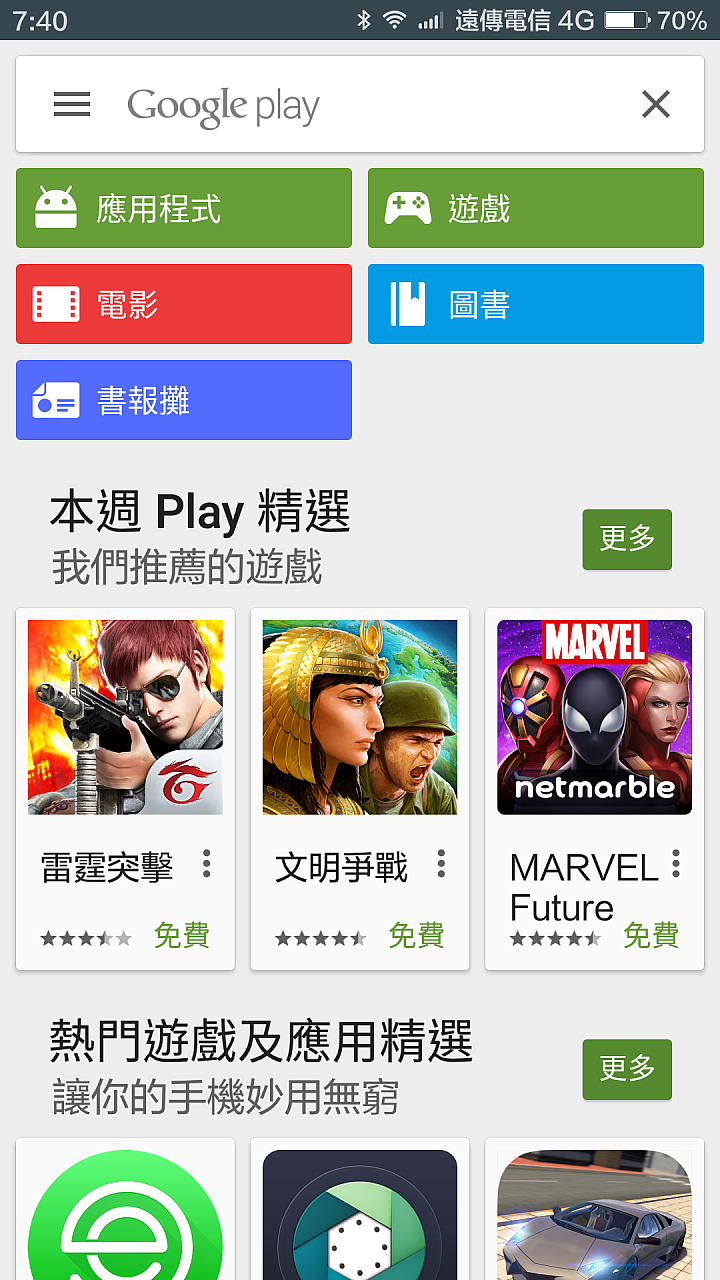Viewport: 720px width, 1280px height.
Task: Open the 雷霆突擊 app page
Action: click(125, 716)
